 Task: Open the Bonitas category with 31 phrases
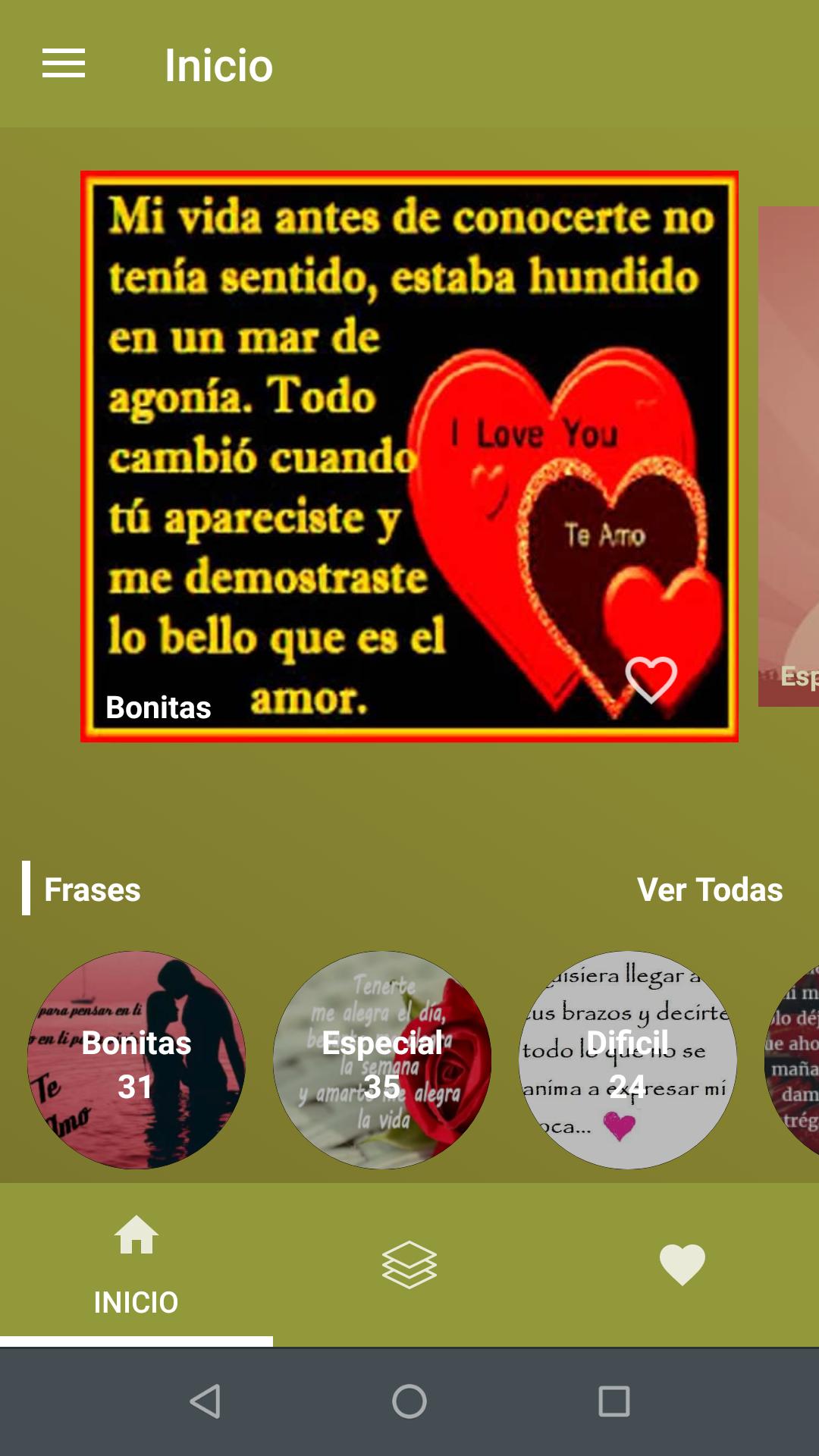(x=136, y=1060)
